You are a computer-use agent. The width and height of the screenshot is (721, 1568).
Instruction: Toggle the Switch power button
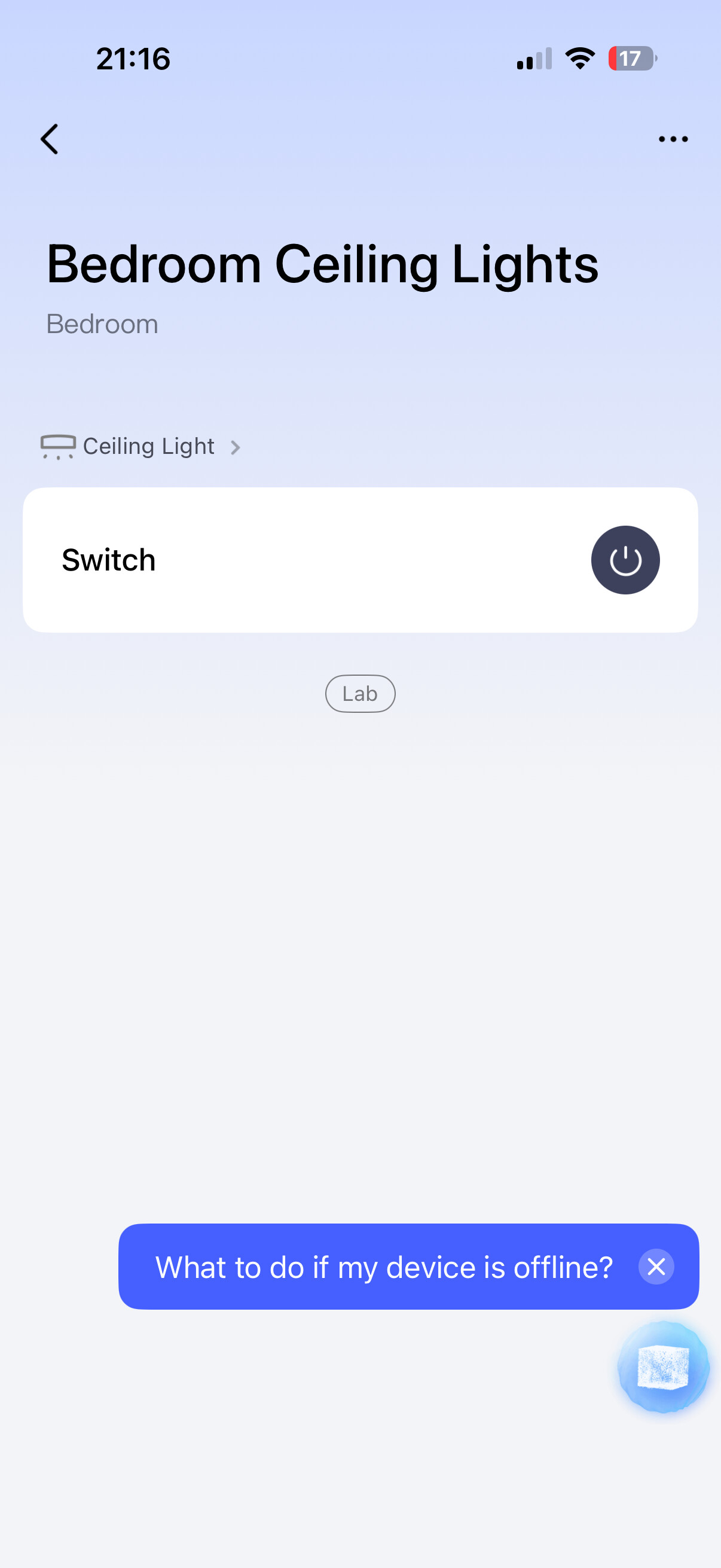pos(625,560)
